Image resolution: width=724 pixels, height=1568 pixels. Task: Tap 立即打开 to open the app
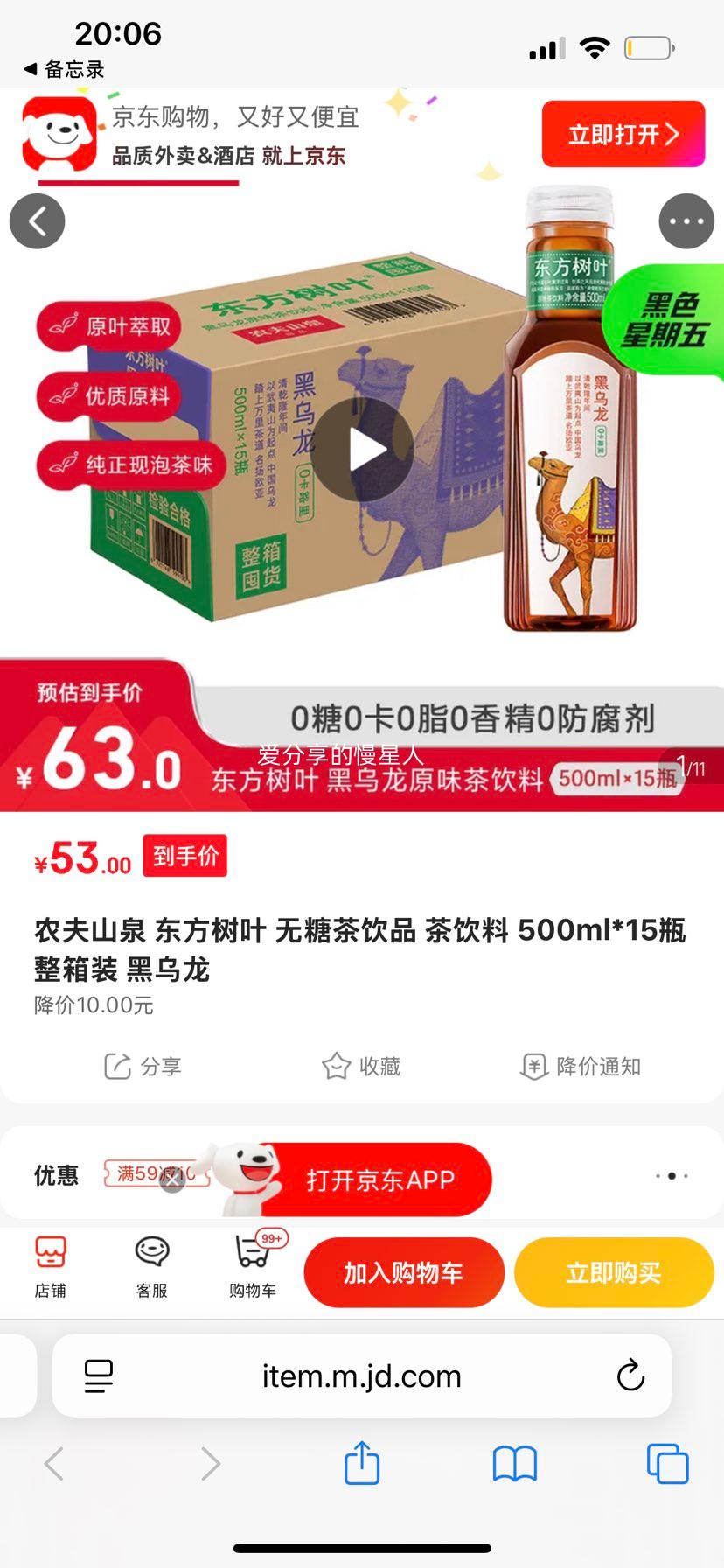(623, 134)
